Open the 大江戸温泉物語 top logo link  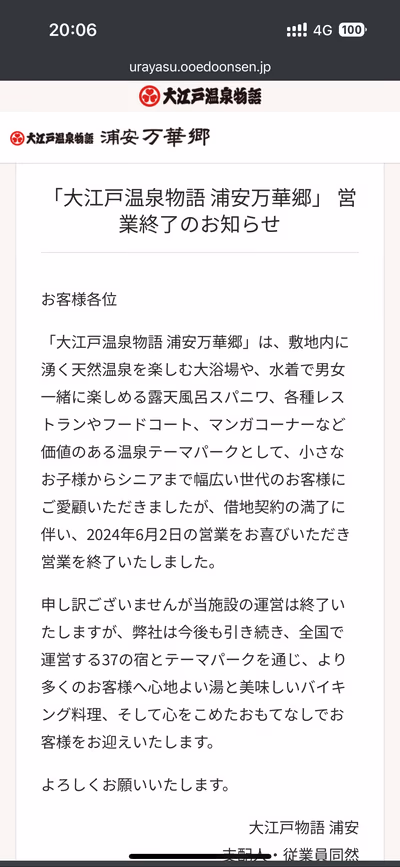click(200, 96)
